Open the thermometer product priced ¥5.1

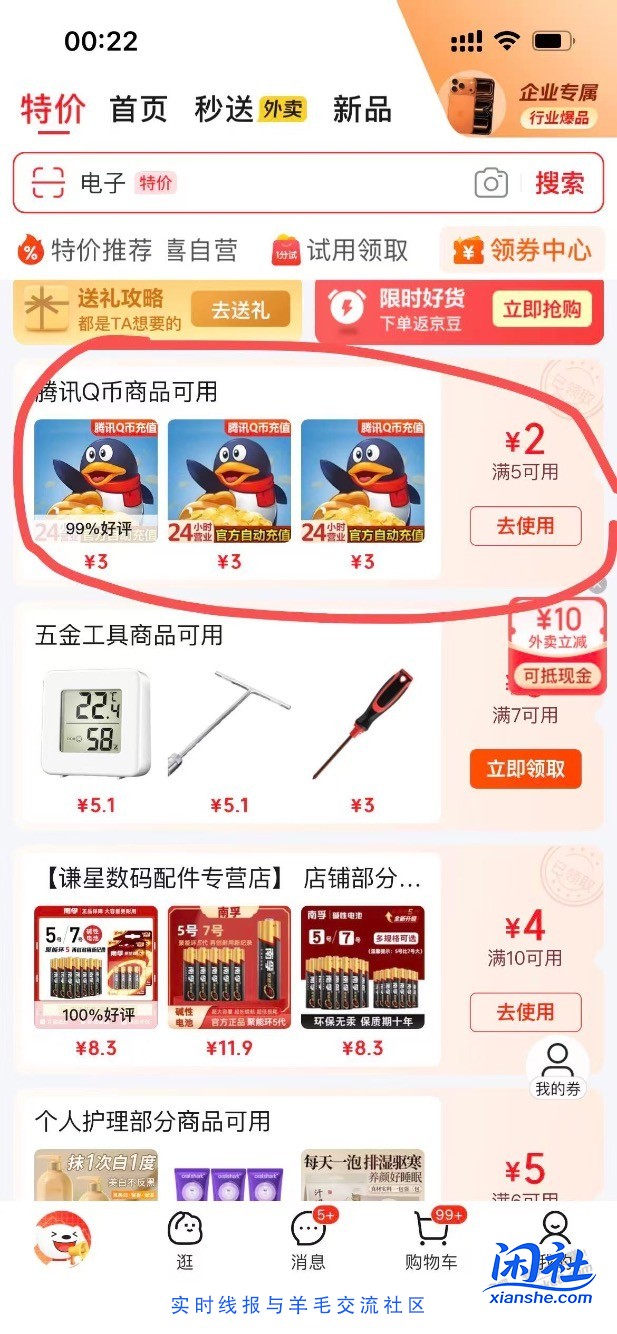coord(96,725)
